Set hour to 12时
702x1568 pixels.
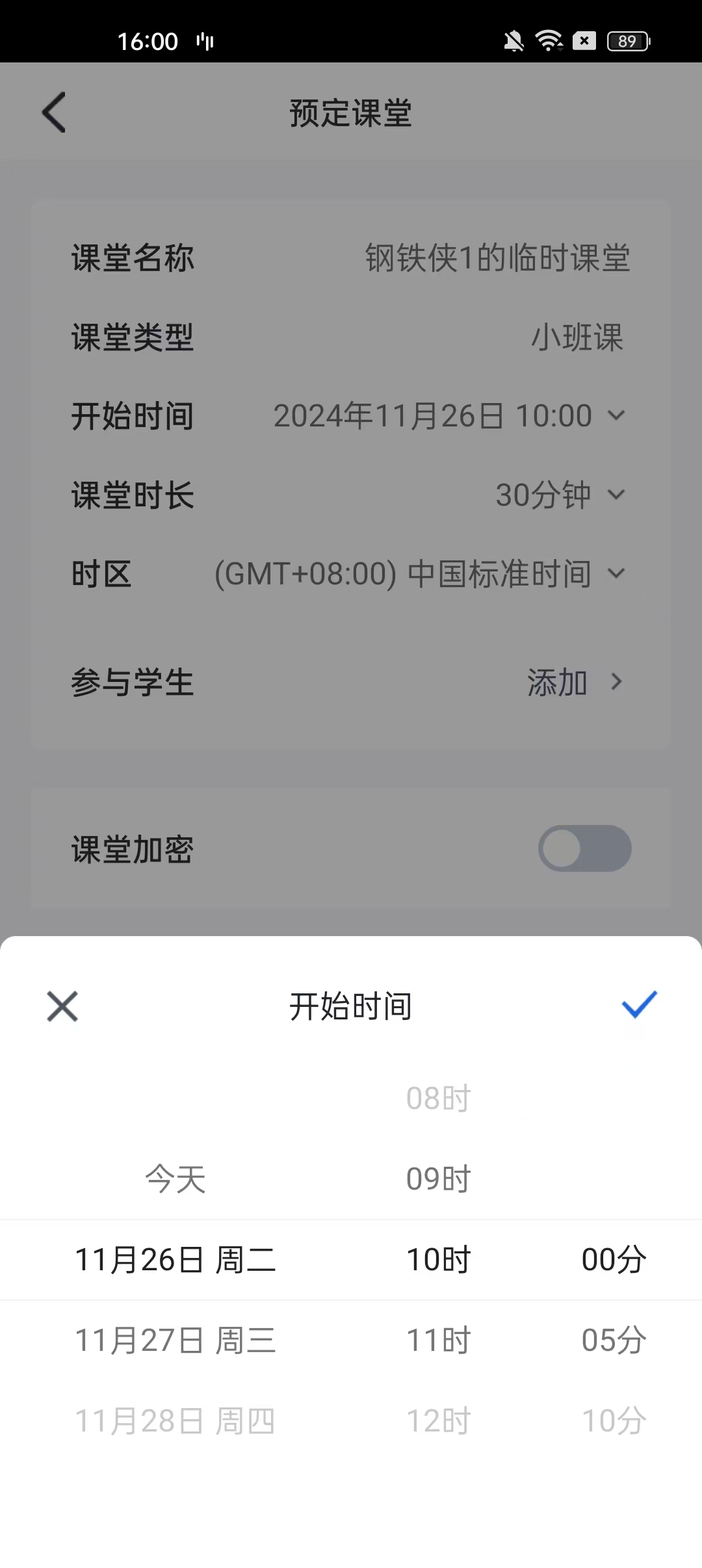pos(439,1420)
